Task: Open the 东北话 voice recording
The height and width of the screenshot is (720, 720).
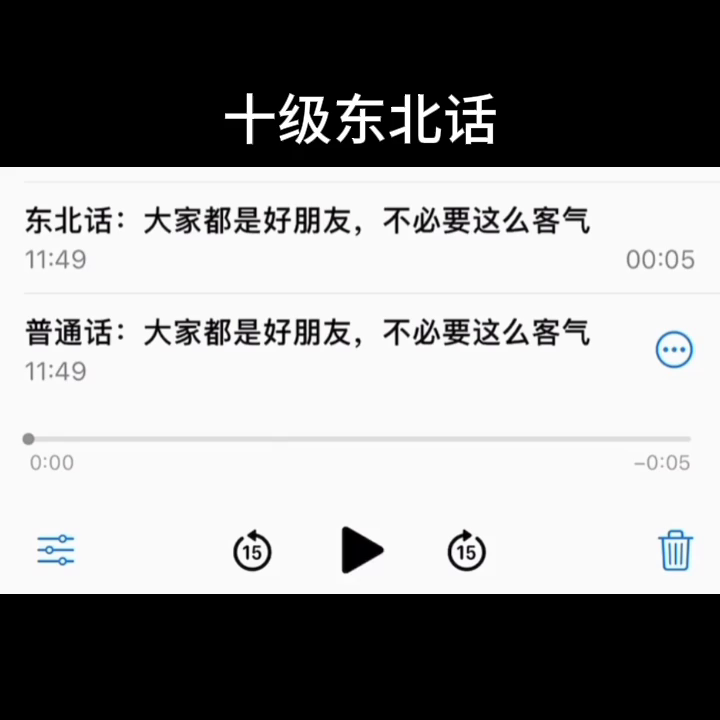Action: coord(307,238)
